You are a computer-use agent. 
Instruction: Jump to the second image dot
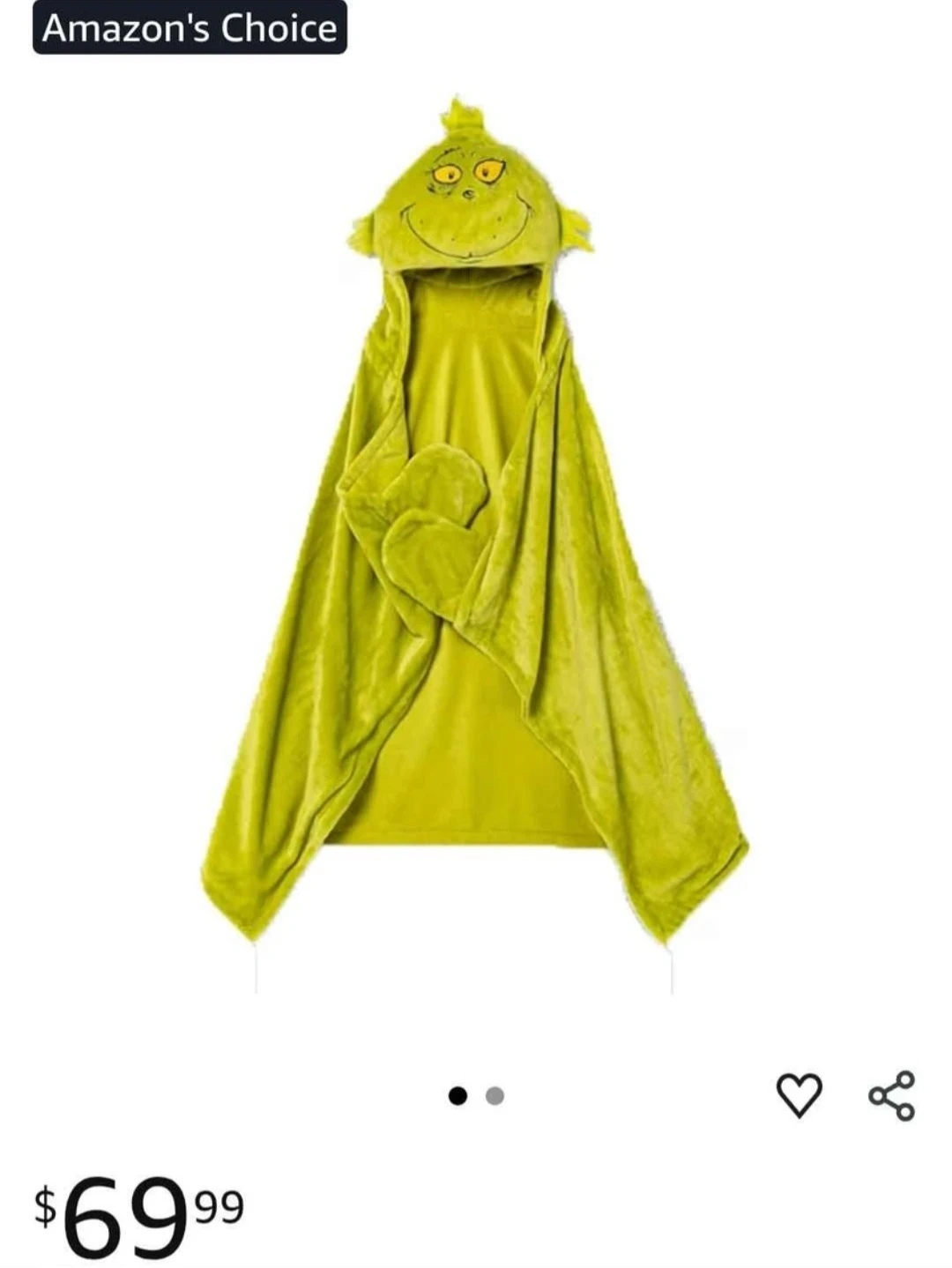[x=495, y=1095]
